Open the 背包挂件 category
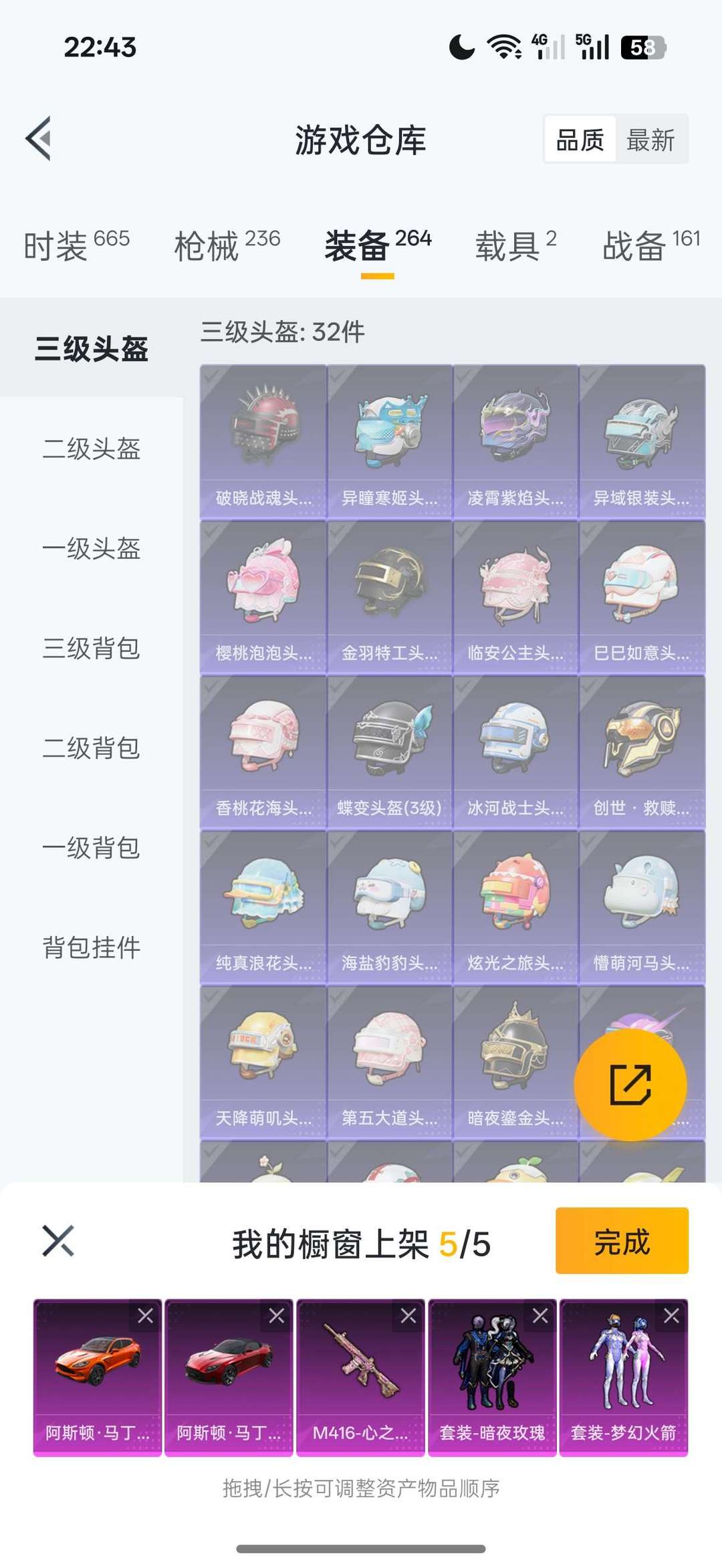 [92, 947]
